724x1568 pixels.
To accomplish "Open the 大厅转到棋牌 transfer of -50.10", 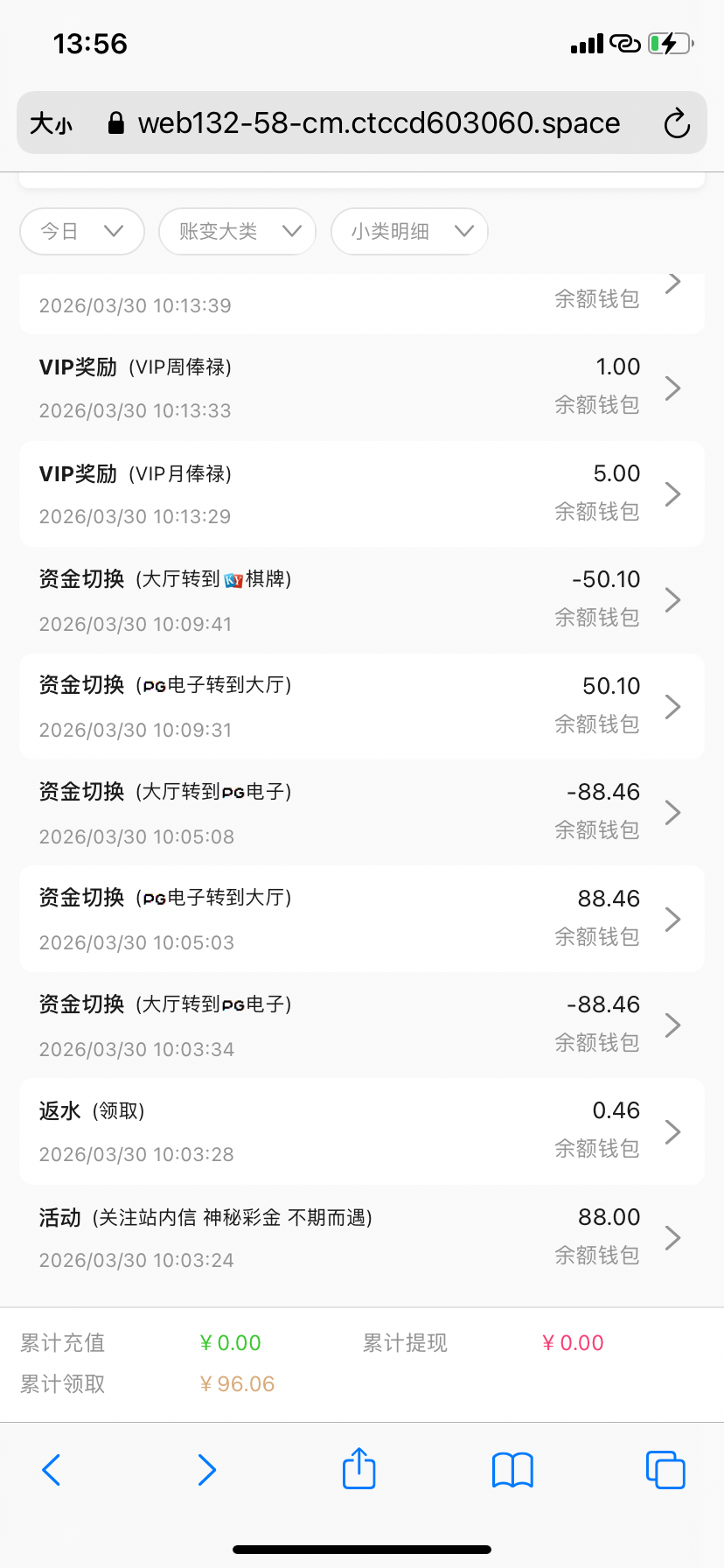I will point(362,600).
